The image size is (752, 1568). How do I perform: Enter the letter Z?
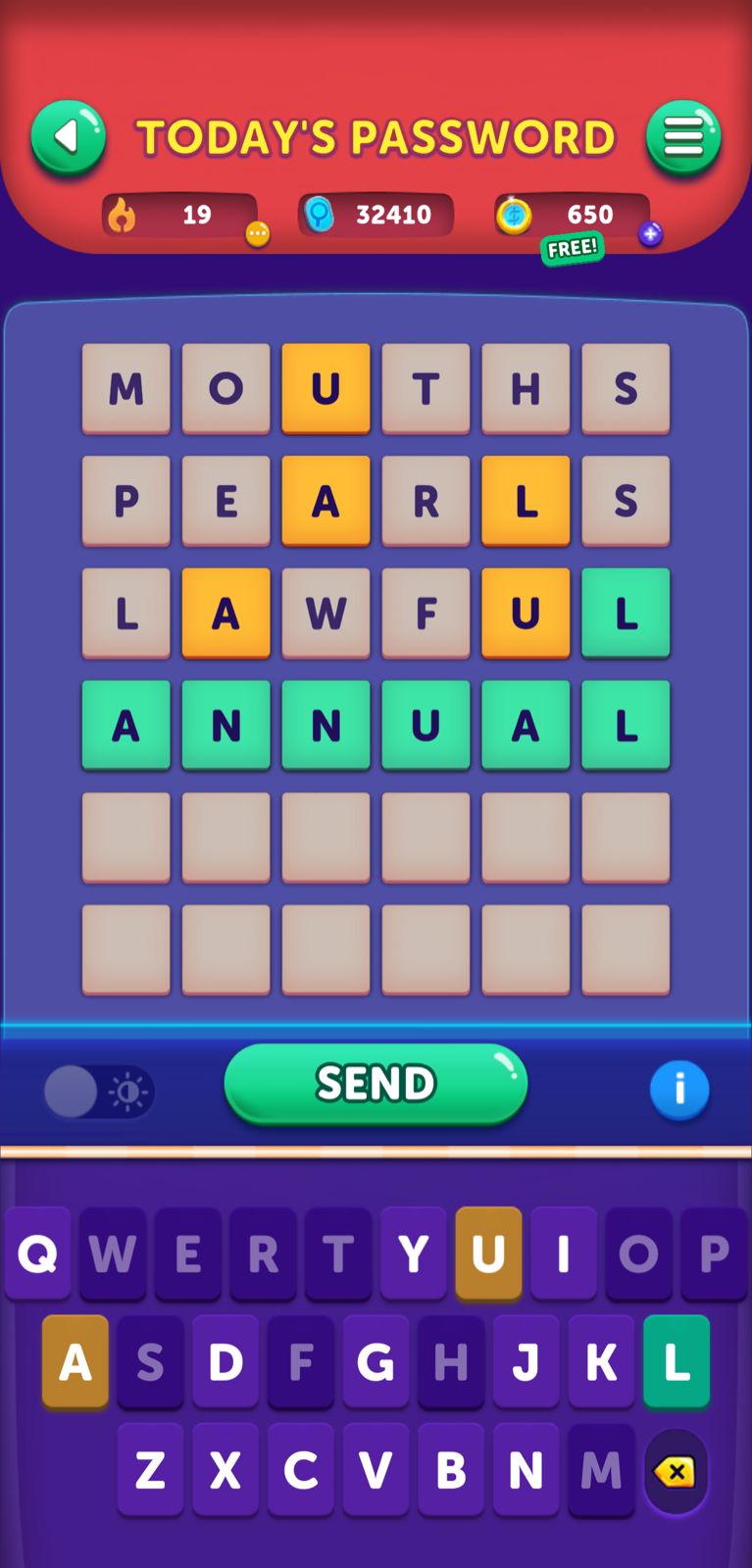click(x=150, y=1470)
